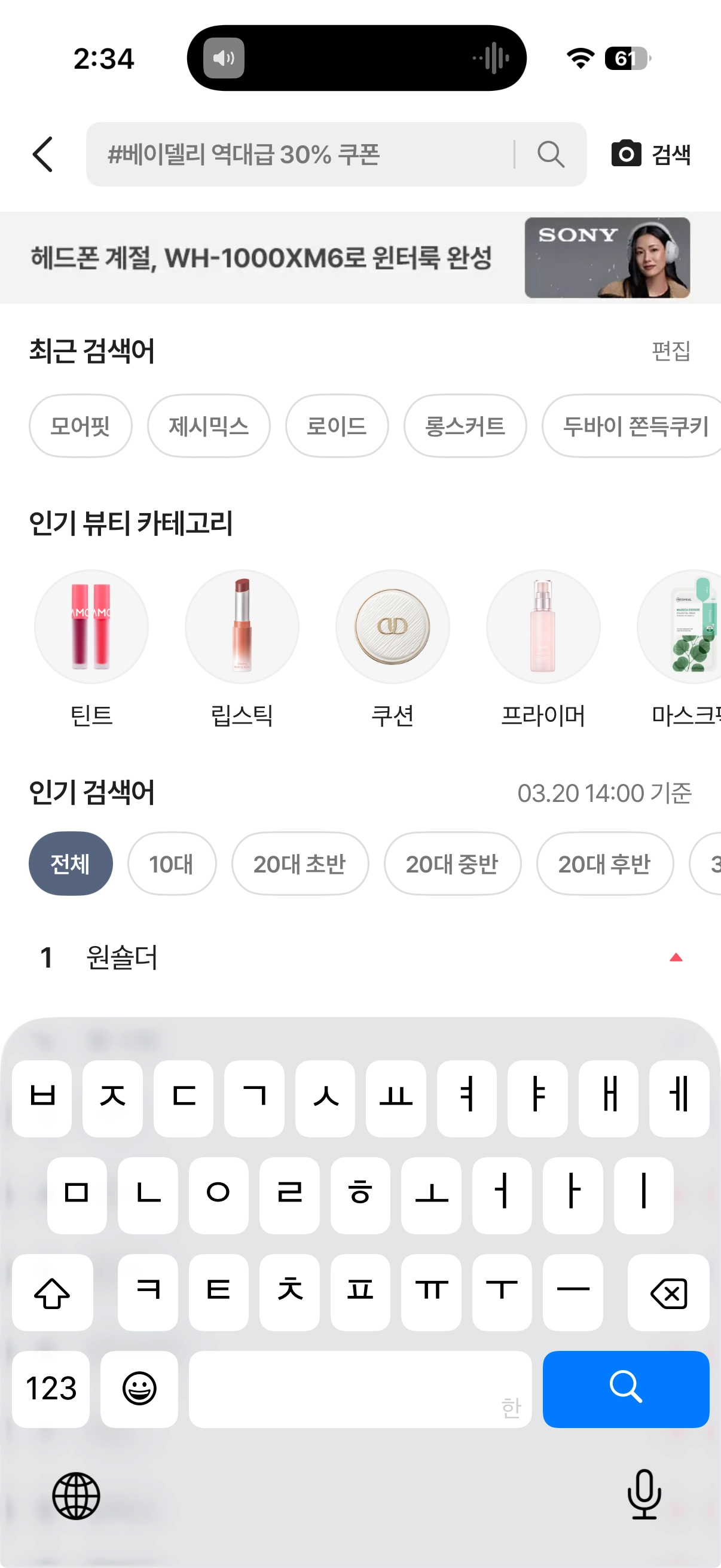
Task: Open the top-ranked search 원솔더
Action: coord(122,957)
